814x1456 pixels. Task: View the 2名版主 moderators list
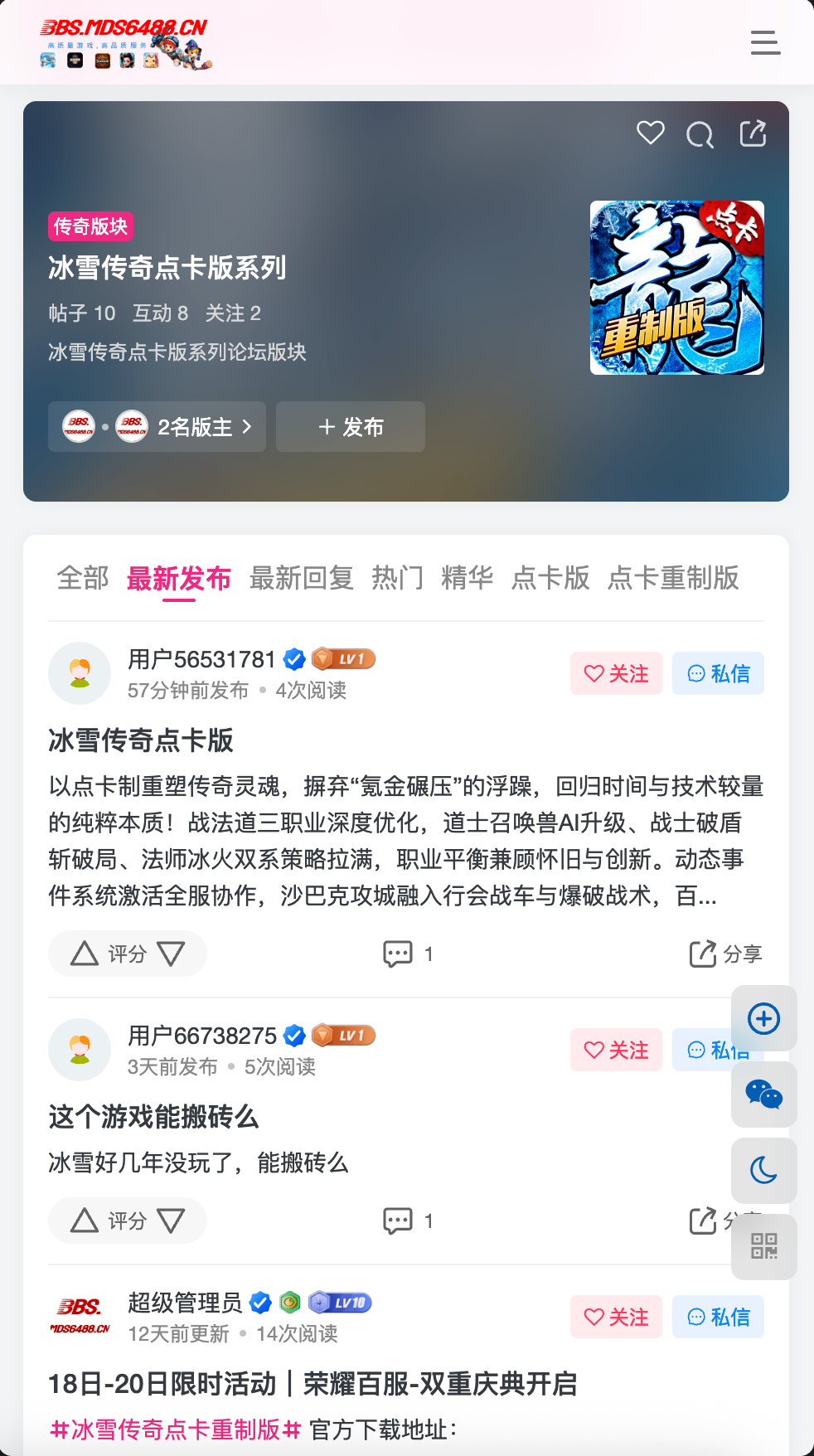click(157, 427)
